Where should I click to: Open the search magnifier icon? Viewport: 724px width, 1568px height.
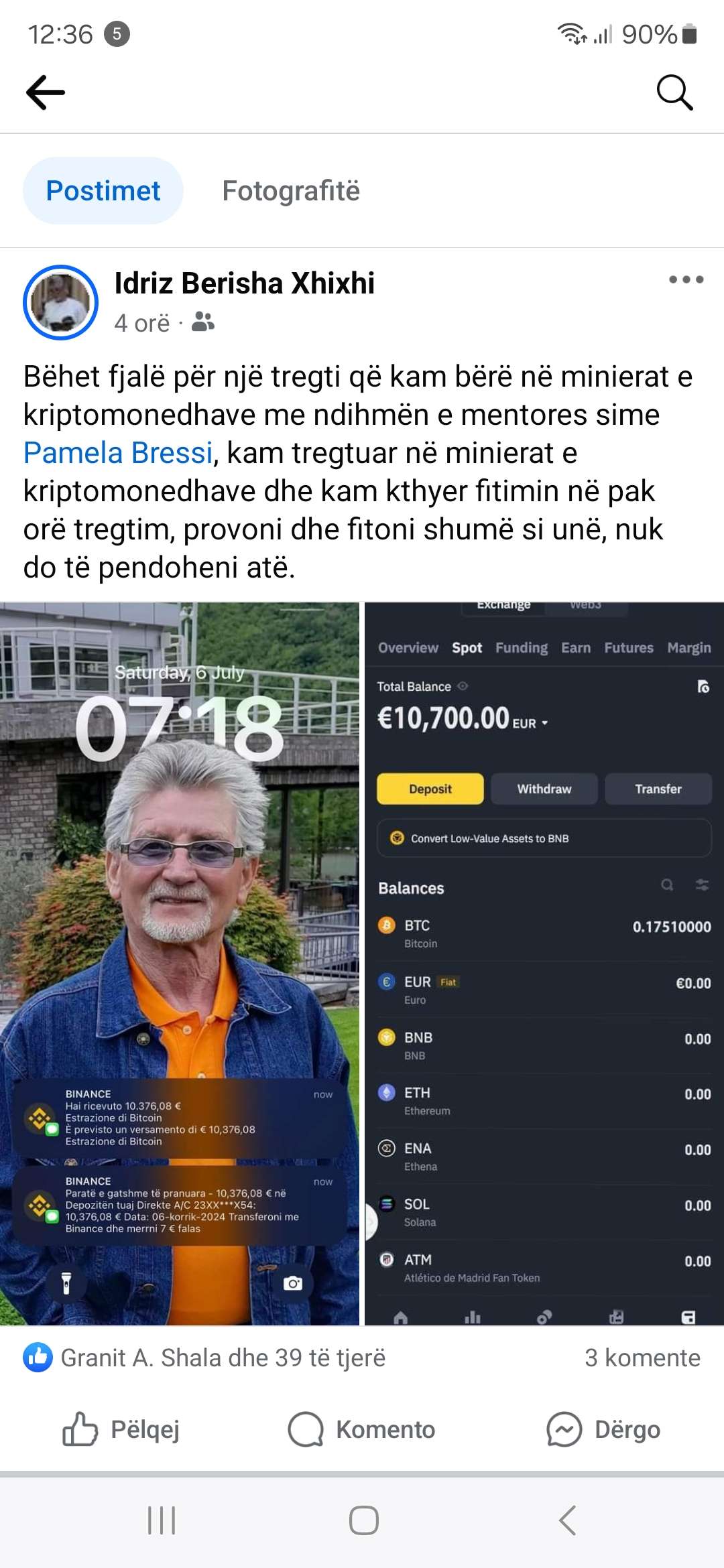coord(674,92)
